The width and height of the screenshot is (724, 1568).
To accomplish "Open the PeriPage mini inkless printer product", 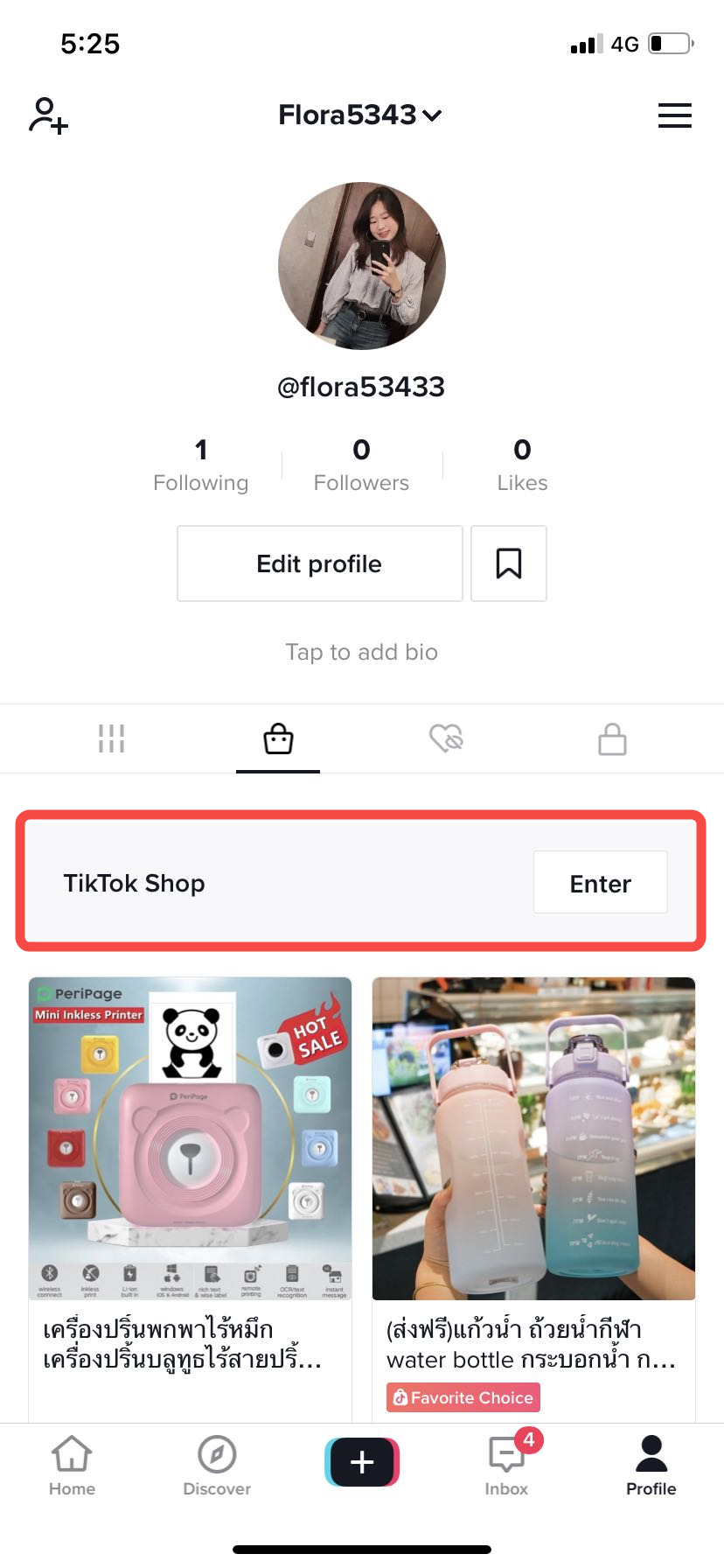I will pyautogui.click(x=190, y=1172).
